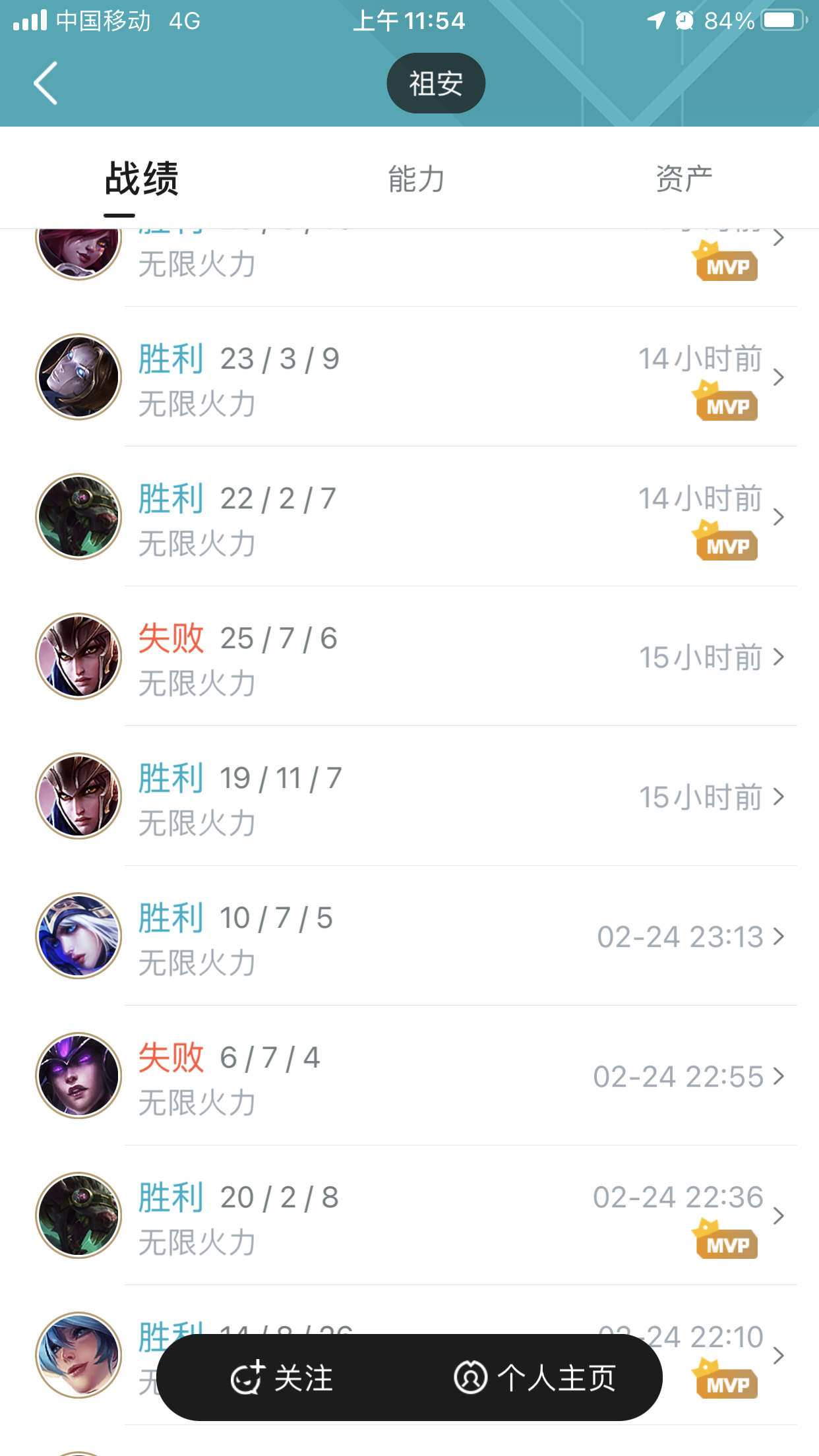
Task: Switch to the 能力 tab
Action: point(416,179)
